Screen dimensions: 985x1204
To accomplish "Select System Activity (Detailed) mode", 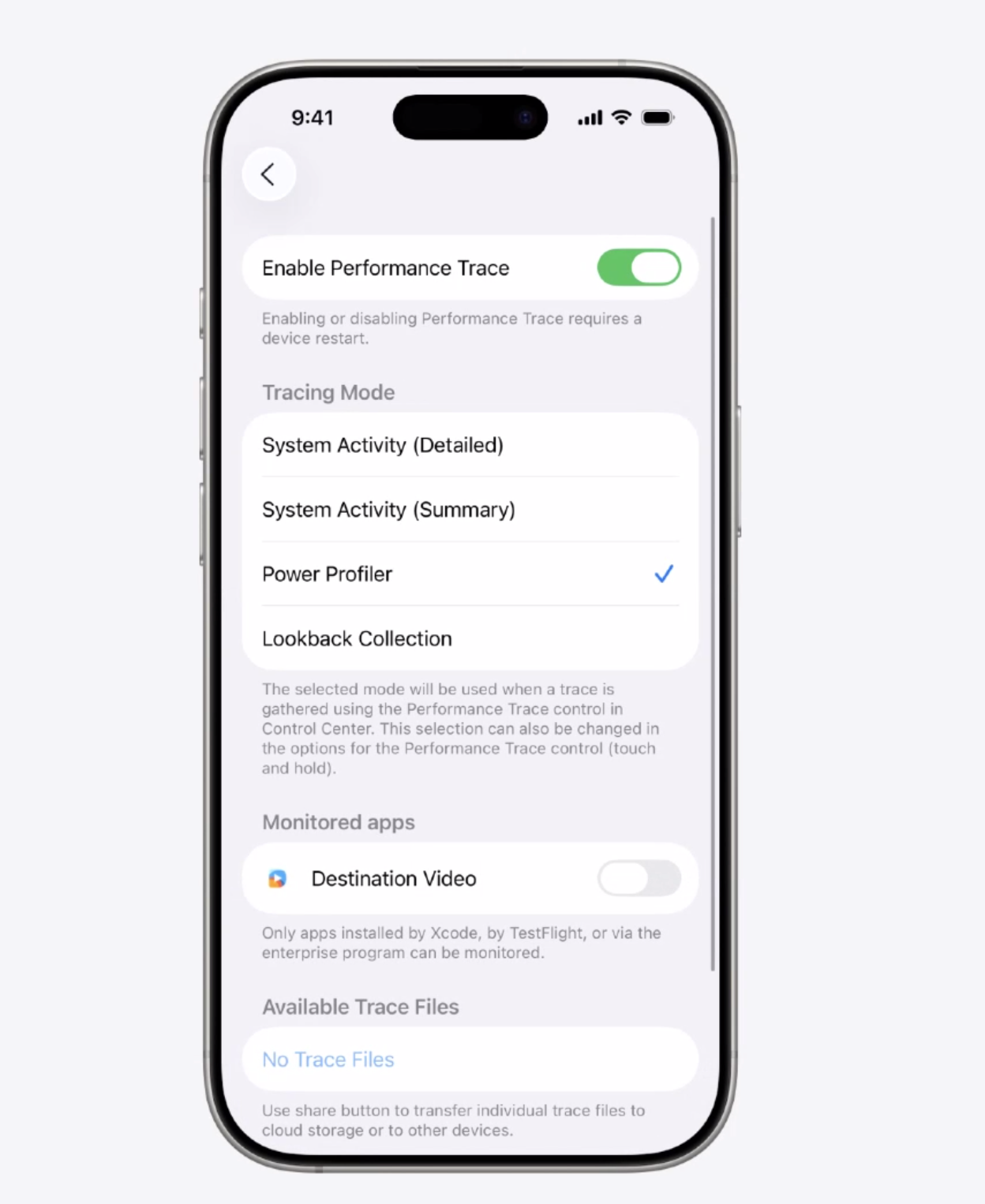I will point(470,445).
